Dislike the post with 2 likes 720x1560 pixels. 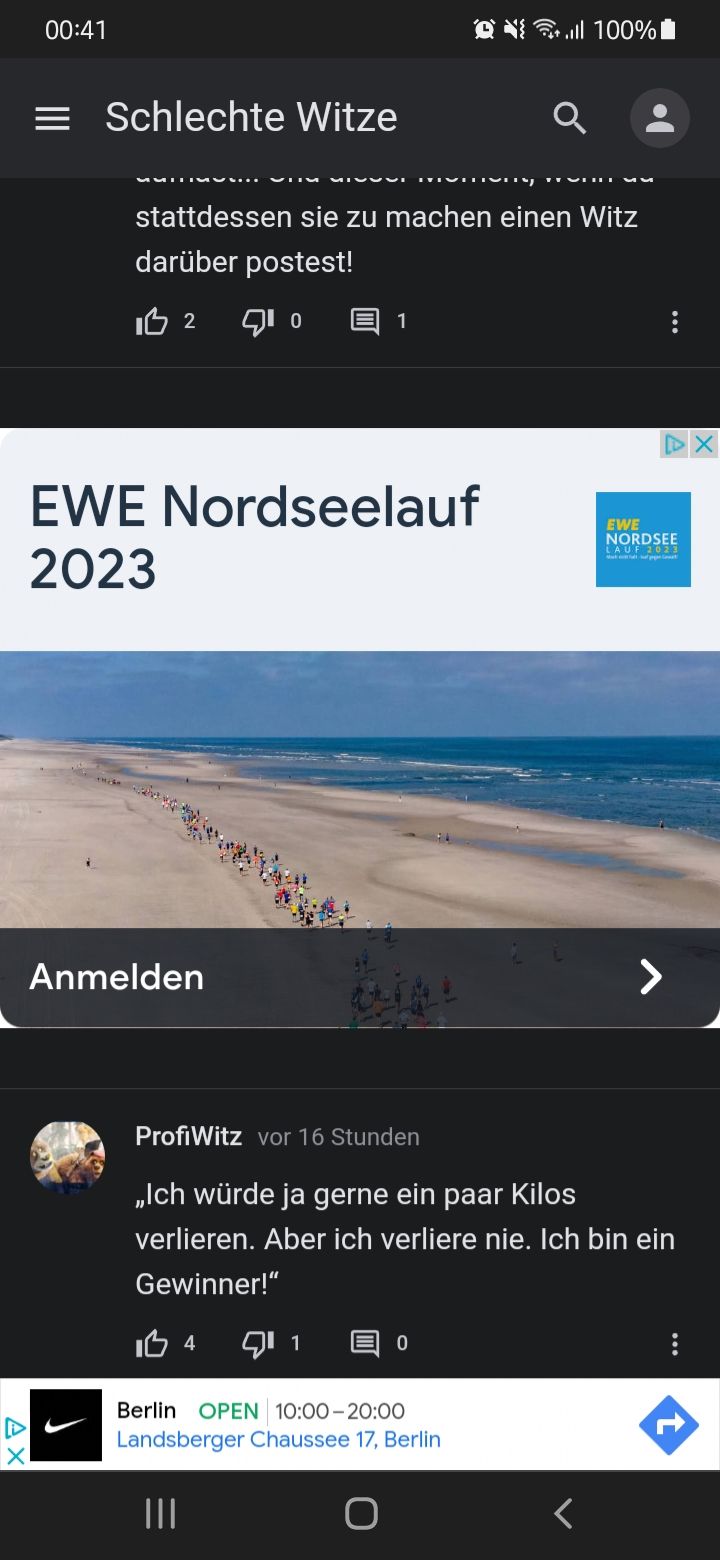coord(258,321)
